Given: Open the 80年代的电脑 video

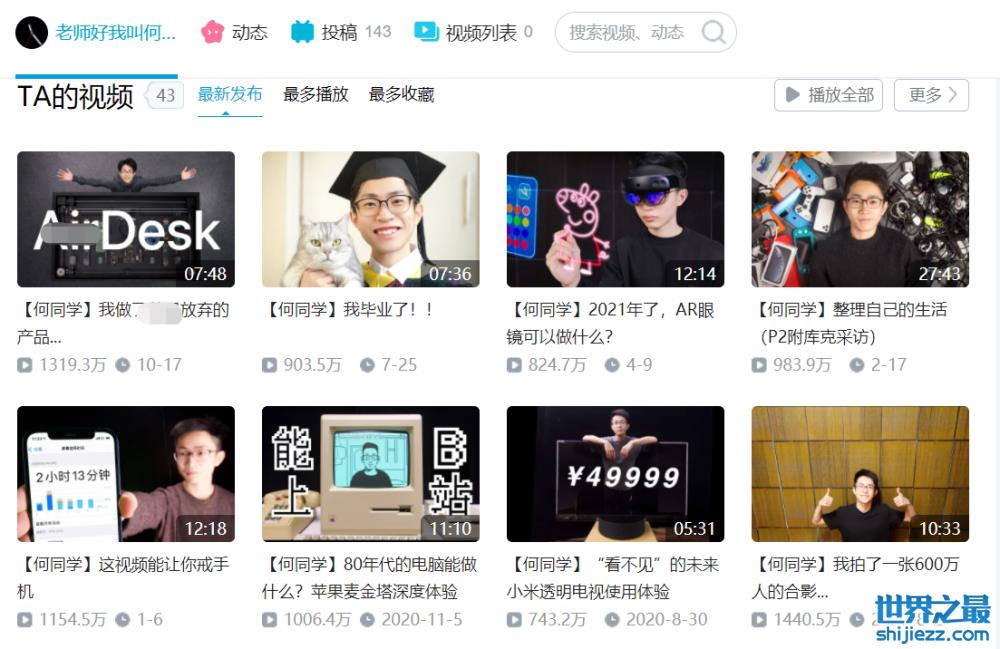Looking at the screenshot, I should click(370, 474).
